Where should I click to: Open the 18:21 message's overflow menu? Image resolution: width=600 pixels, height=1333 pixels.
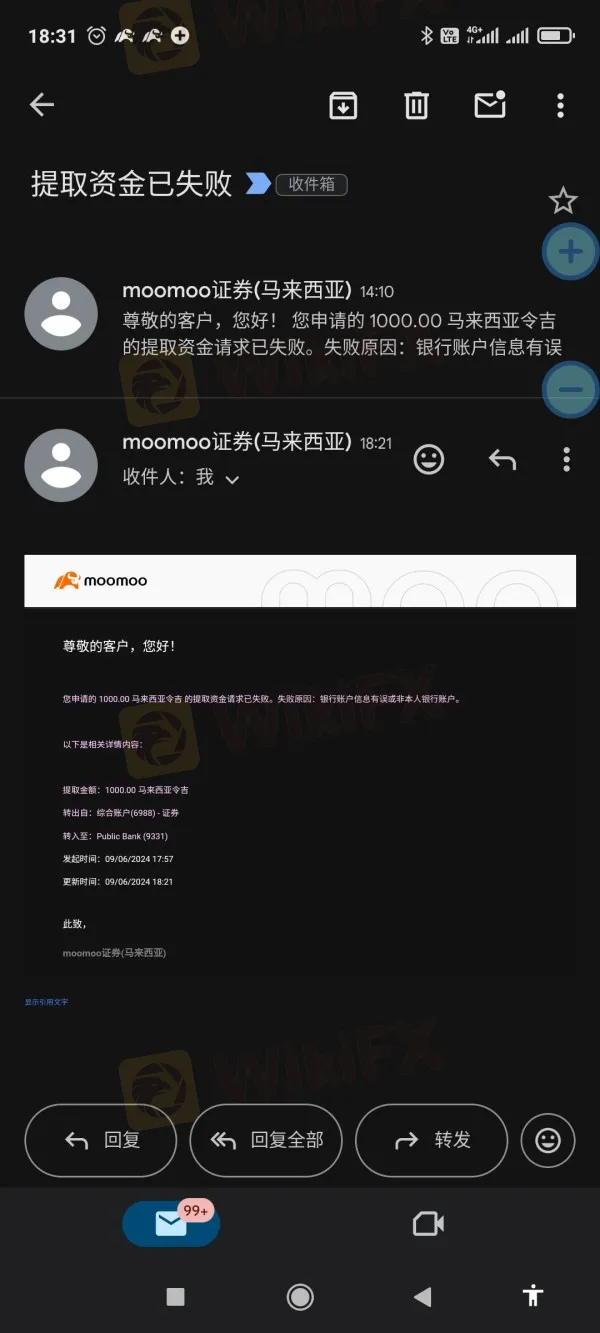pos(566,459)
